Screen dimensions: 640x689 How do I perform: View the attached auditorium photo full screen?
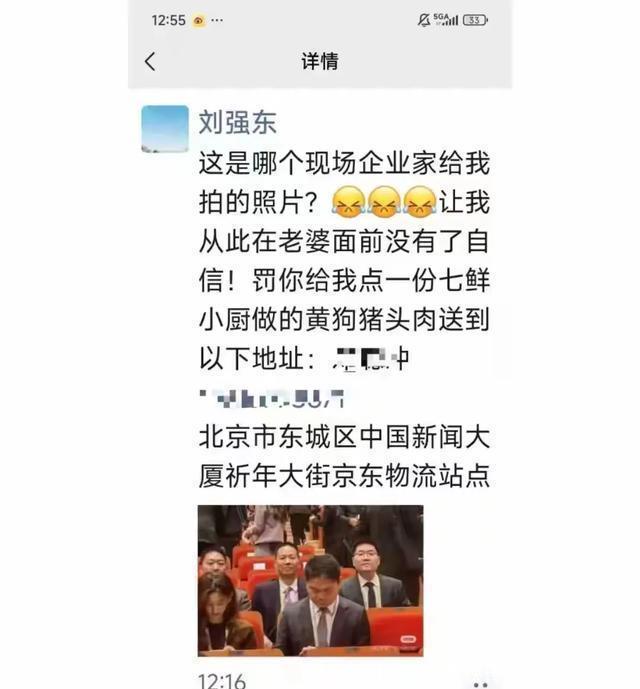(310, 580)
